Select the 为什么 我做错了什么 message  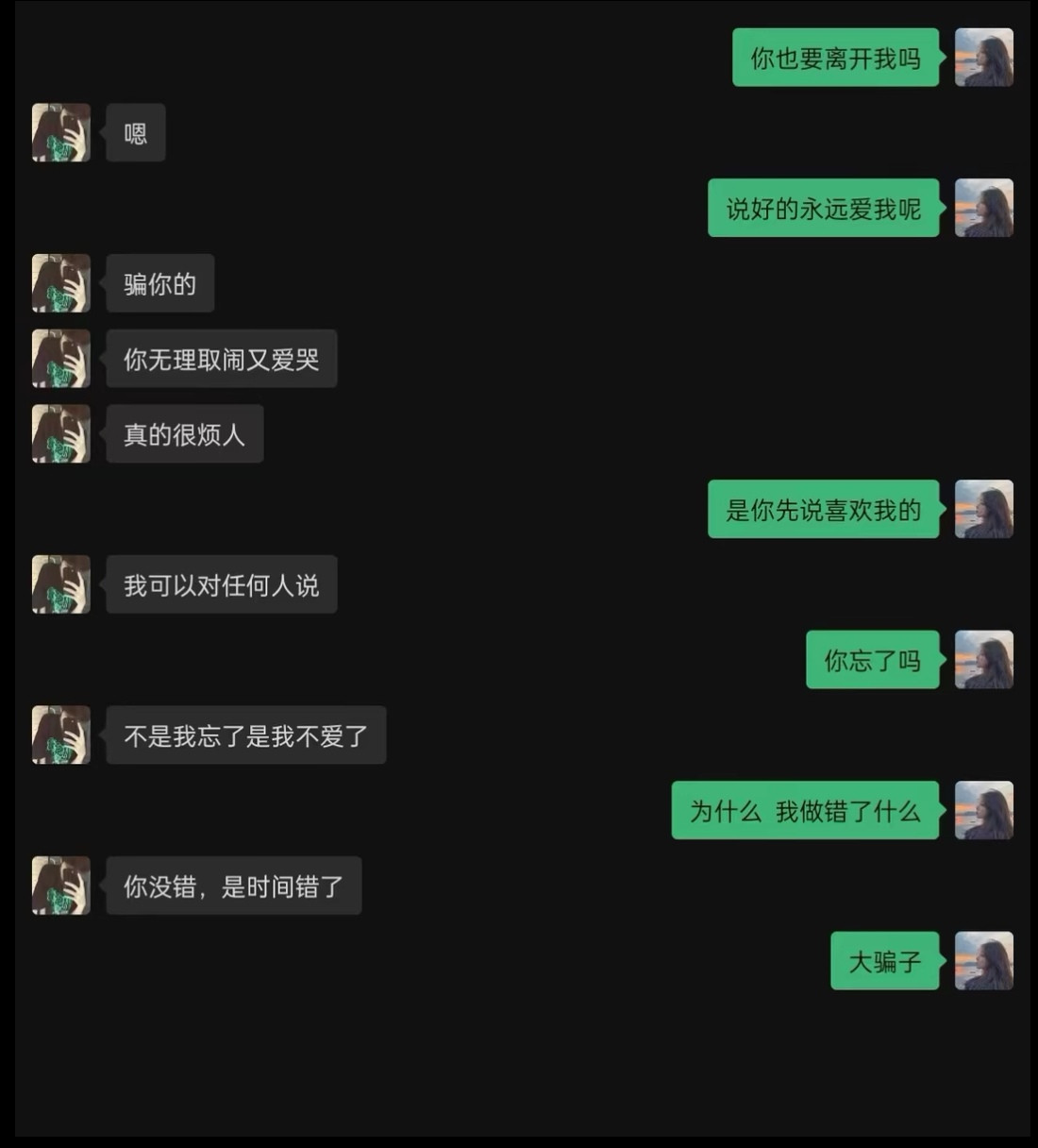point(805,810)
